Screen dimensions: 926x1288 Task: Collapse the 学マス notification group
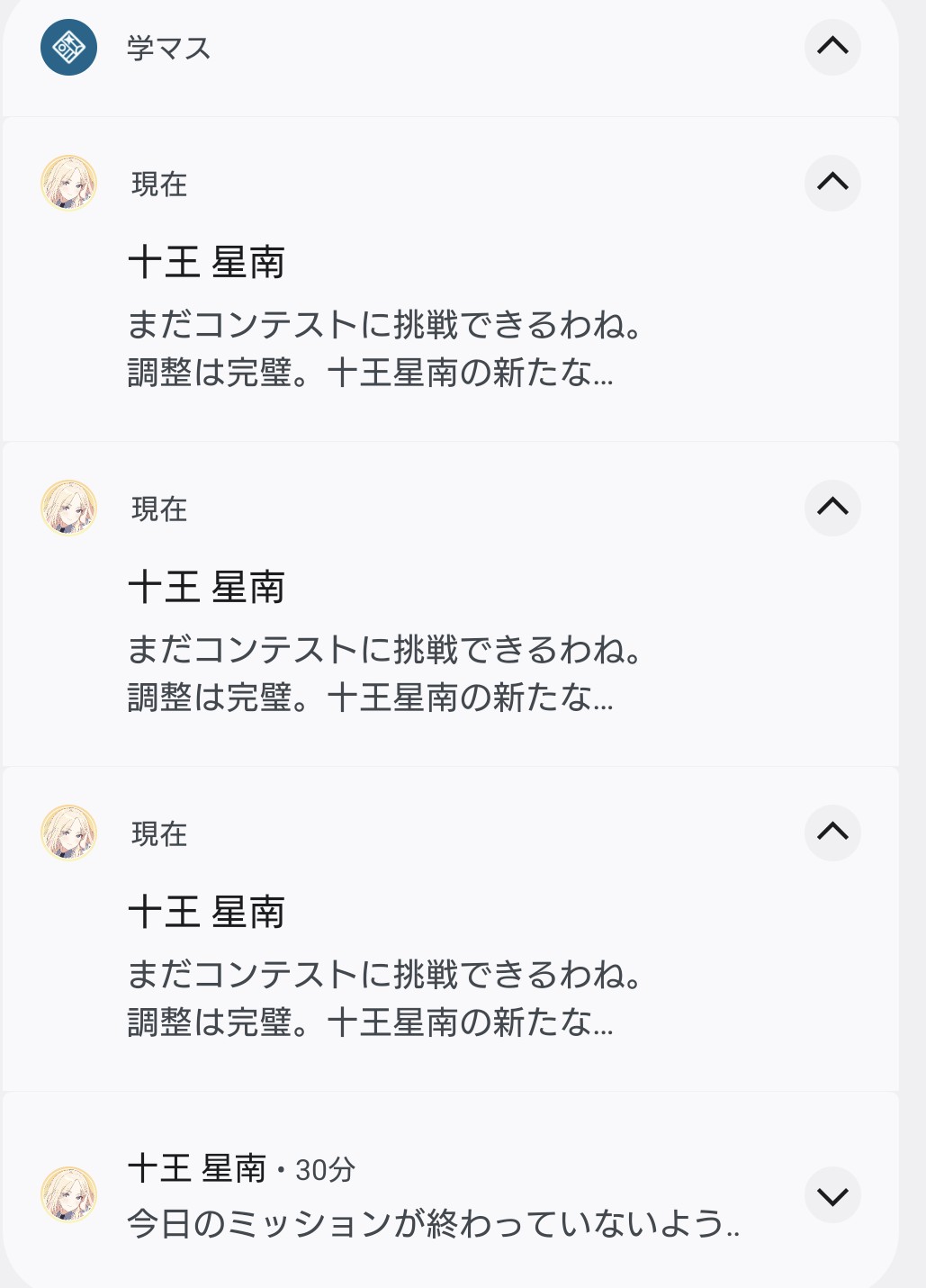832,47
